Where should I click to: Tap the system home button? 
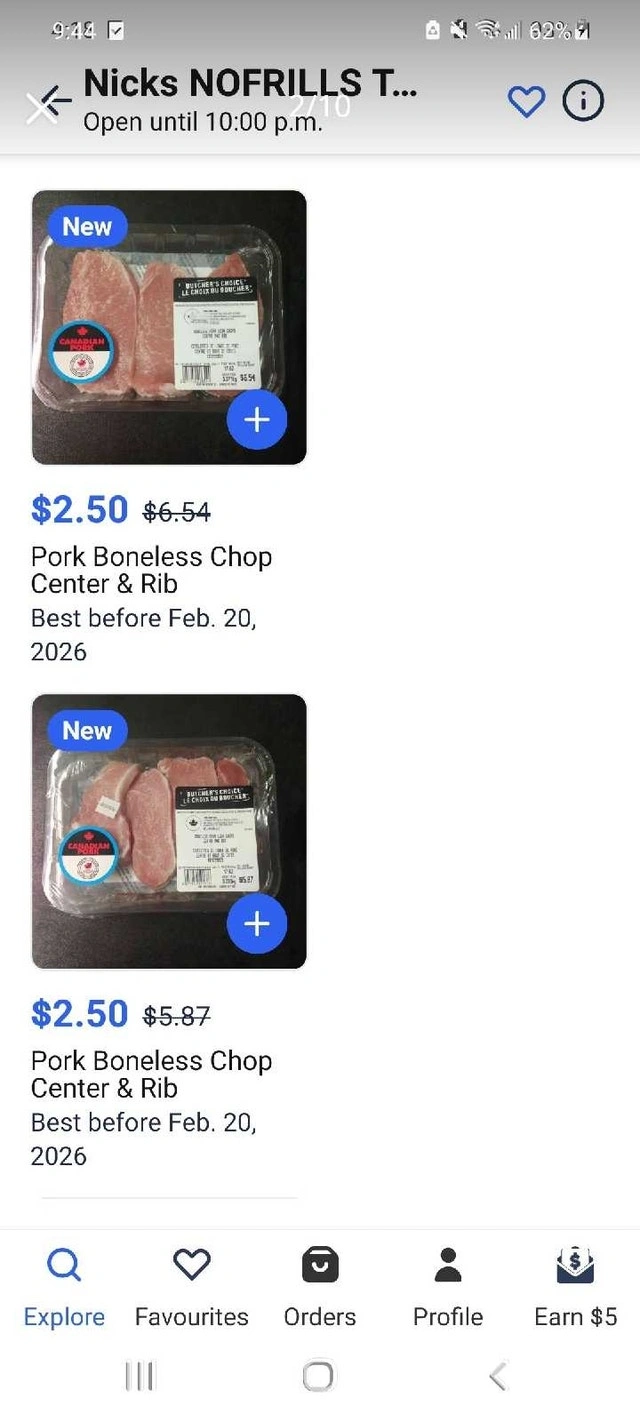pos(318,1377)
